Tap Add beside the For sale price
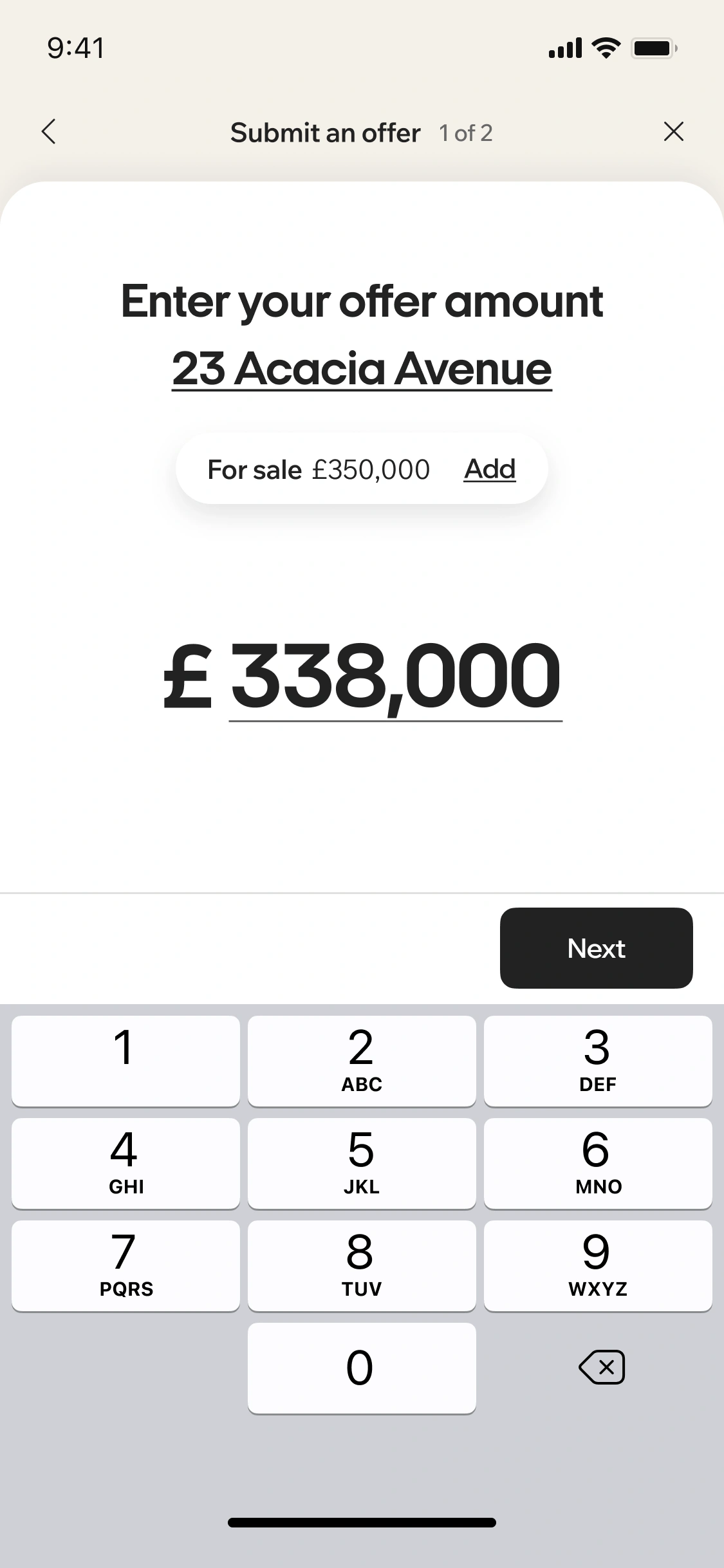The width and height of the screenshot is (724, 1568). (x=488, y=469)
